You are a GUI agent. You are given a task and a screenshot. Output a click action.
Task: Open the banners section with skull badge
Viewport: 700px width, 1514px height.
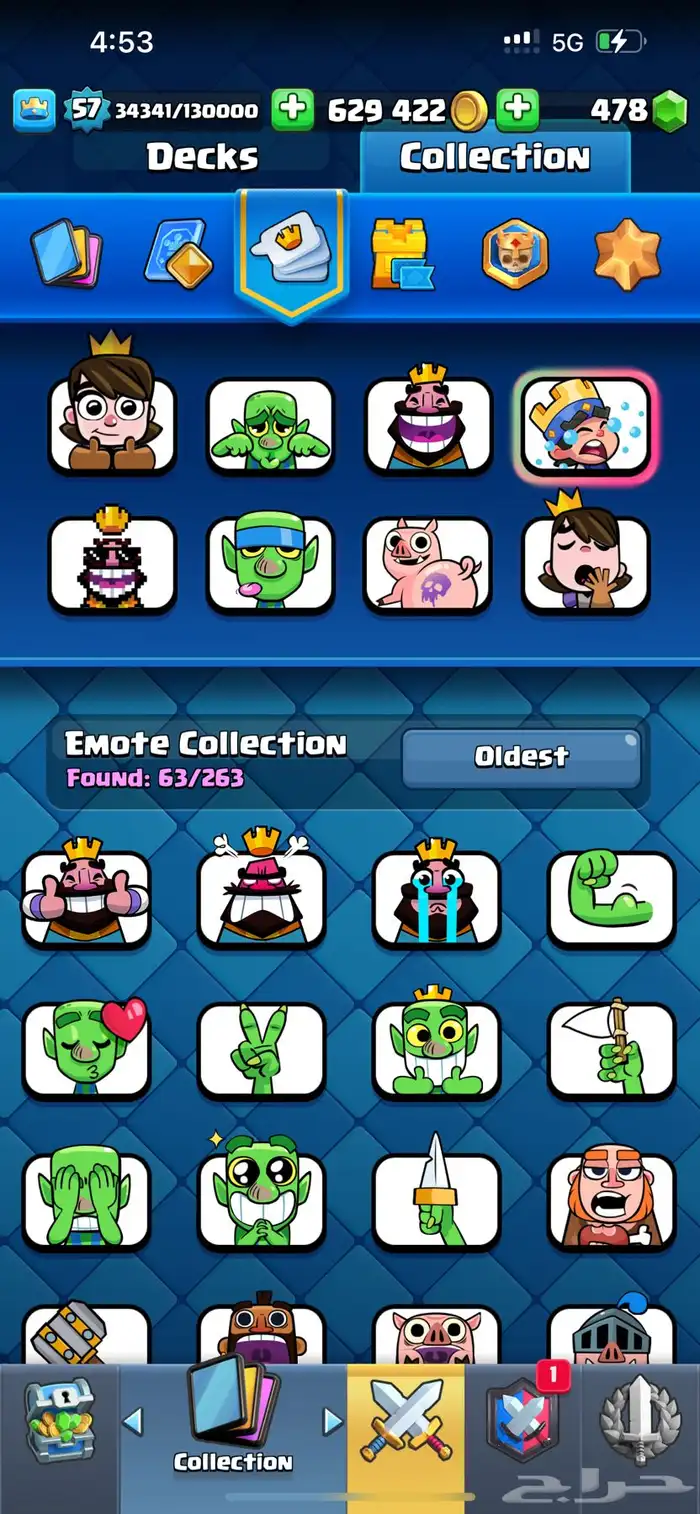[x=515, y=254]
